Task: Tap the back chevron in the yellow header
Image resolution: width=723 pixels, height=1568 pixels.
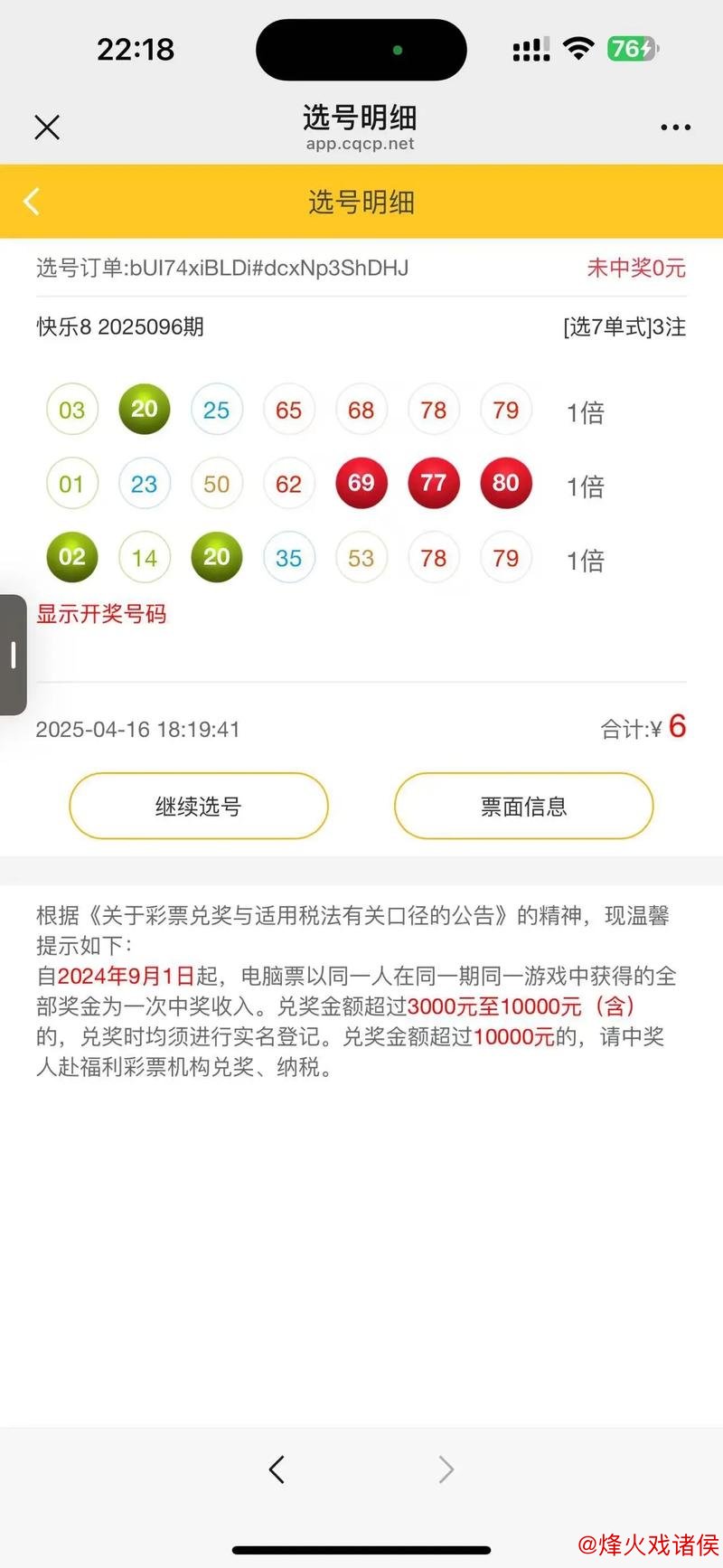Action: pyautogui.click(x=33, y=201)
